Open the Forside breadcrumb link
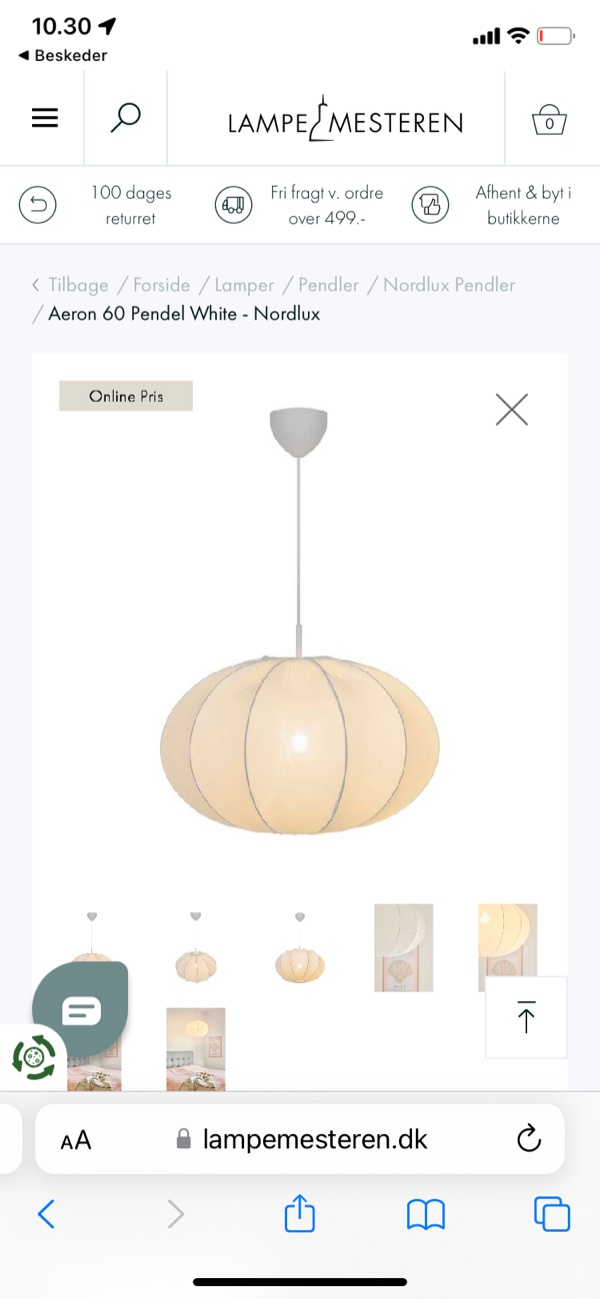 pos(161,285)
